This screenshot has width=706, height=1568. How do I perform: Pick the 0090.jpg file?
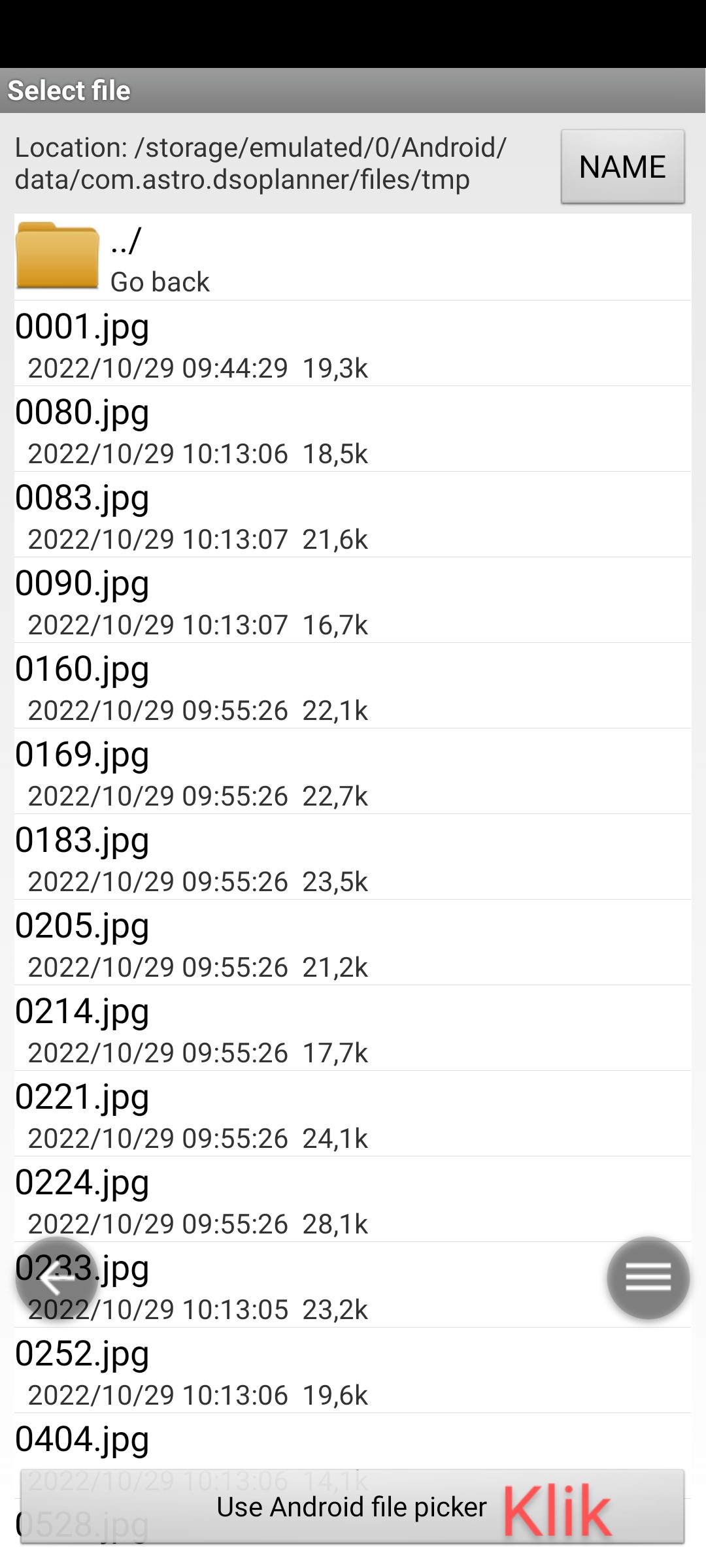point(352,600)
